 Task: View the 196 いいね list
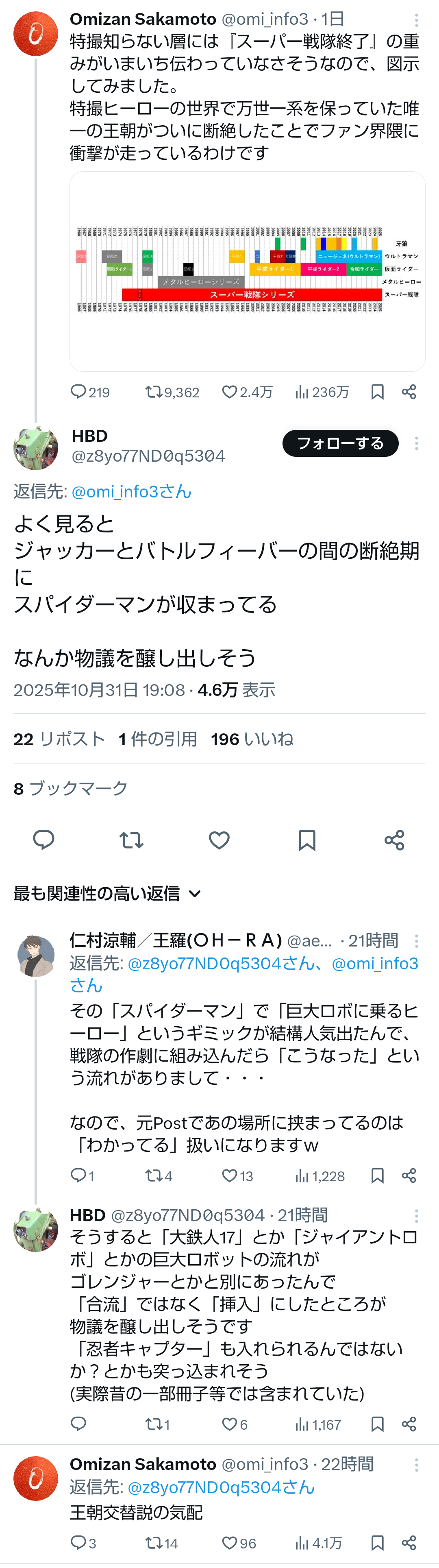252,739
